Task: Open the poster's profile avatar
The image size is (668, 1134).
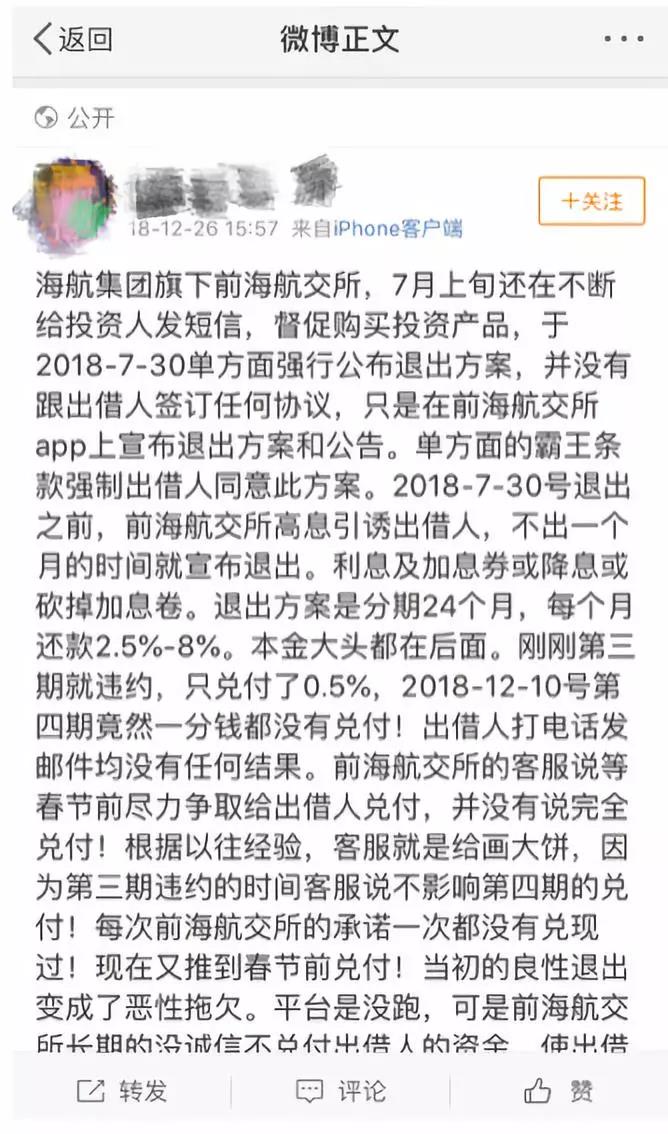Action: click(64, 199)
